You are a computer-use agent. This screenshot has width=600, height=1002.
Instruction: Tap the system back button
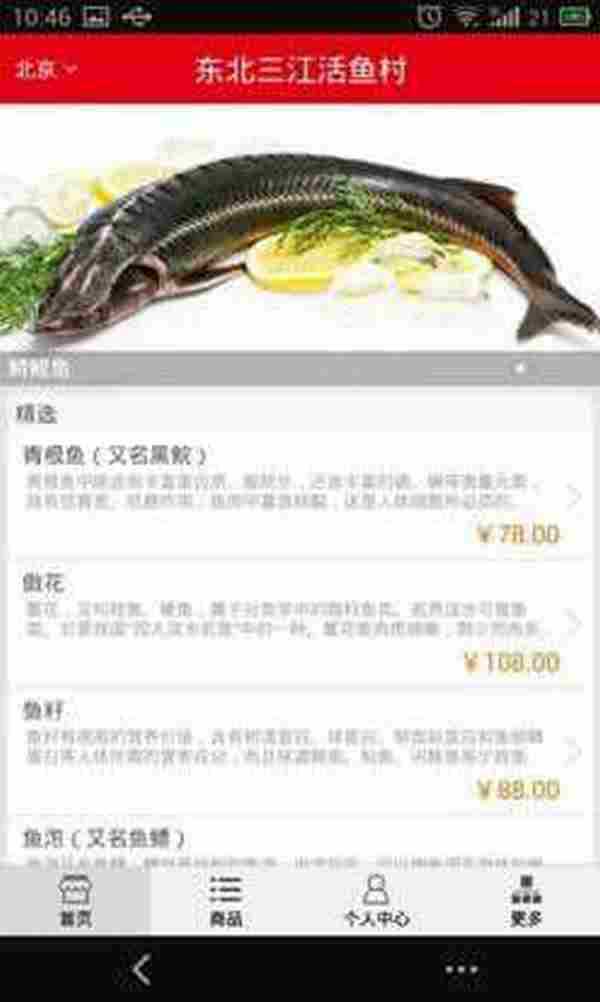(141, 969)
